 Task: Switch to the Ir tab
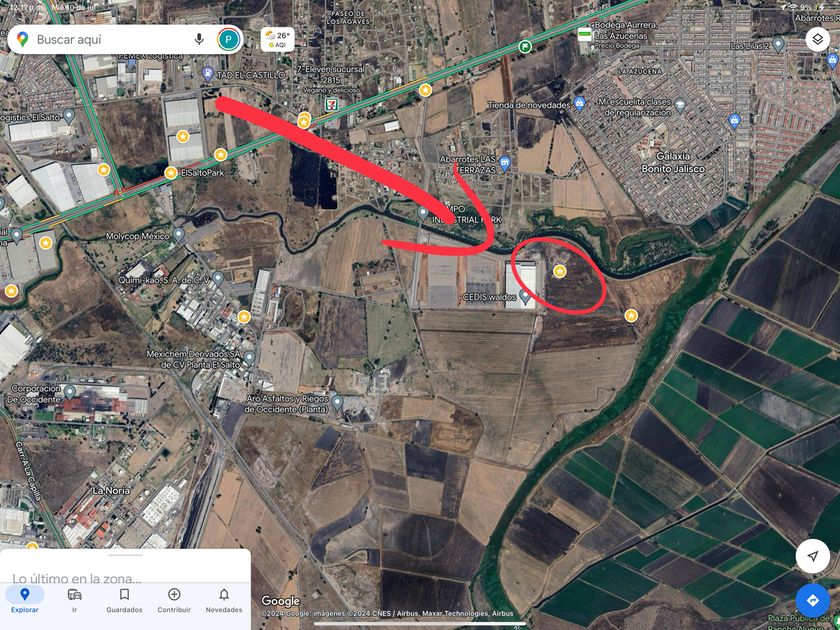[74, 599]
